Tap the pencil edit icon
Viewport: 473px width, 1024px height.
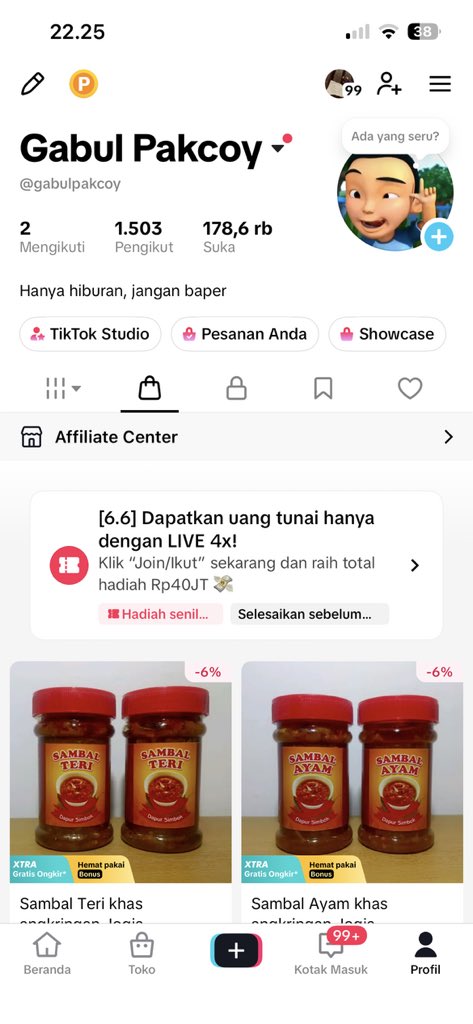[33, 84]
